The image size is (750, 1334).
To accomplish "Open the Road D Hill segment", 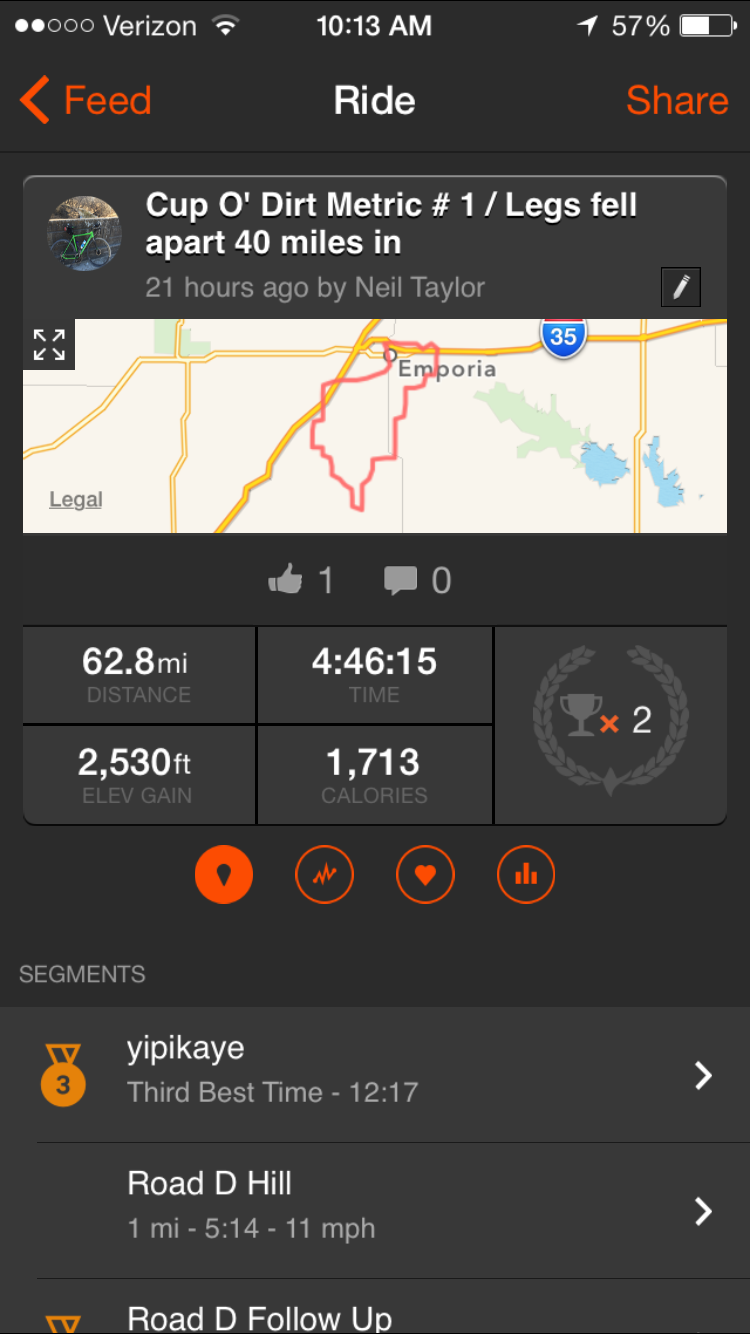I will tap(375, 1210).
